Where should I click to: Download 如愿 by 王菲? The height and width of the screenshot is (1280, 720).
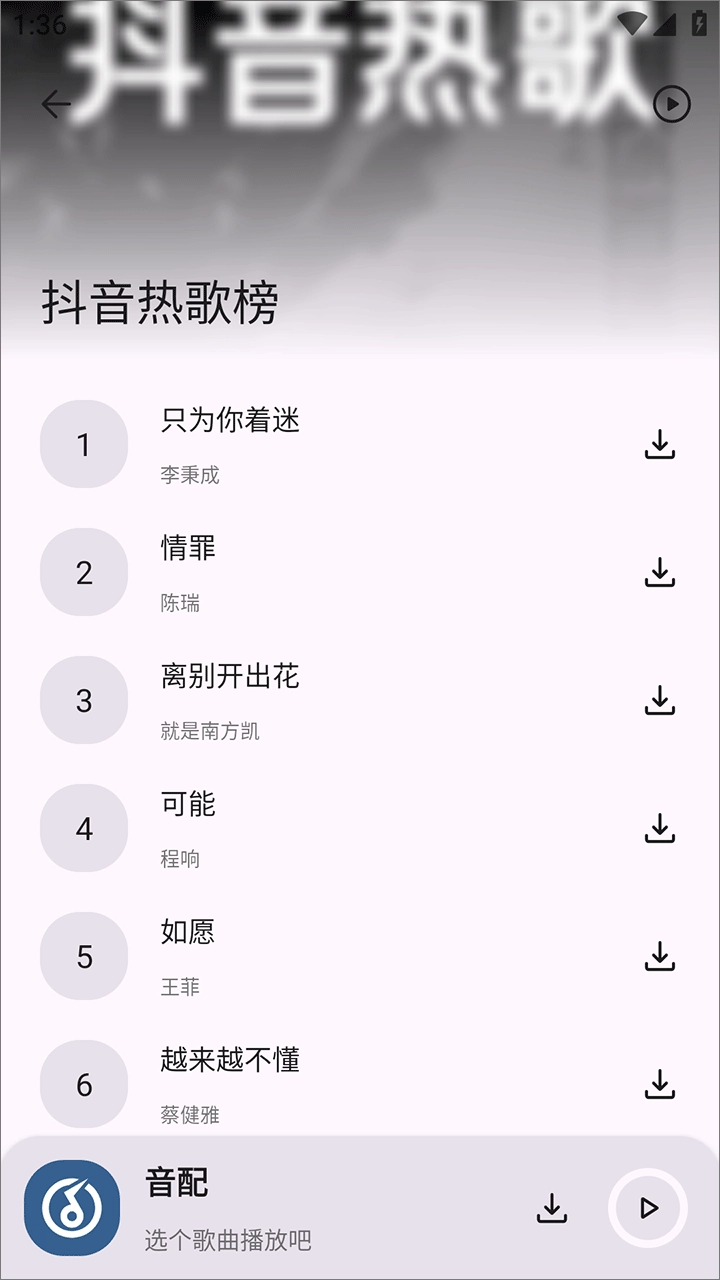(660, 956)
